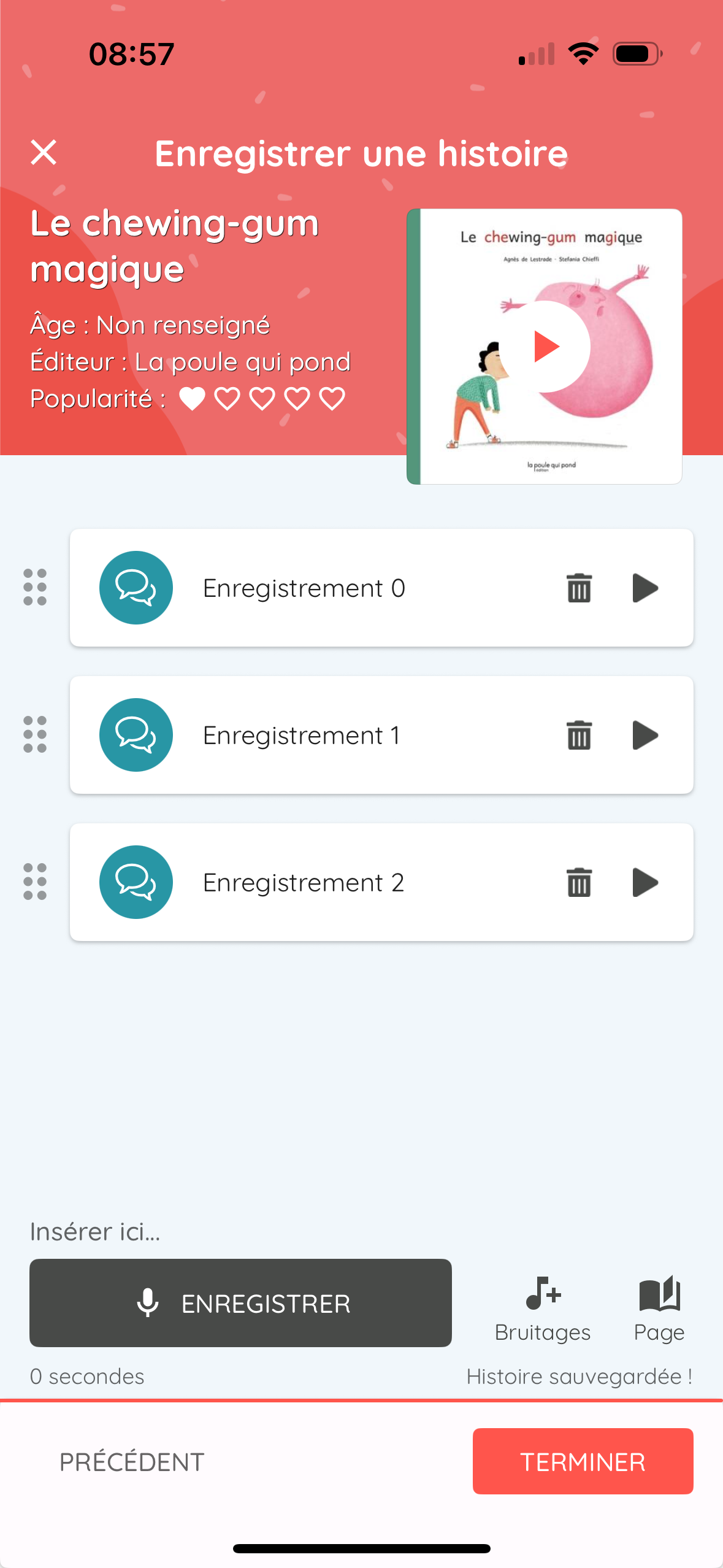Go back with PRÉCÉDENT
The height and width of the screenshot is (1568, 723).
[x=132, y=1462]
